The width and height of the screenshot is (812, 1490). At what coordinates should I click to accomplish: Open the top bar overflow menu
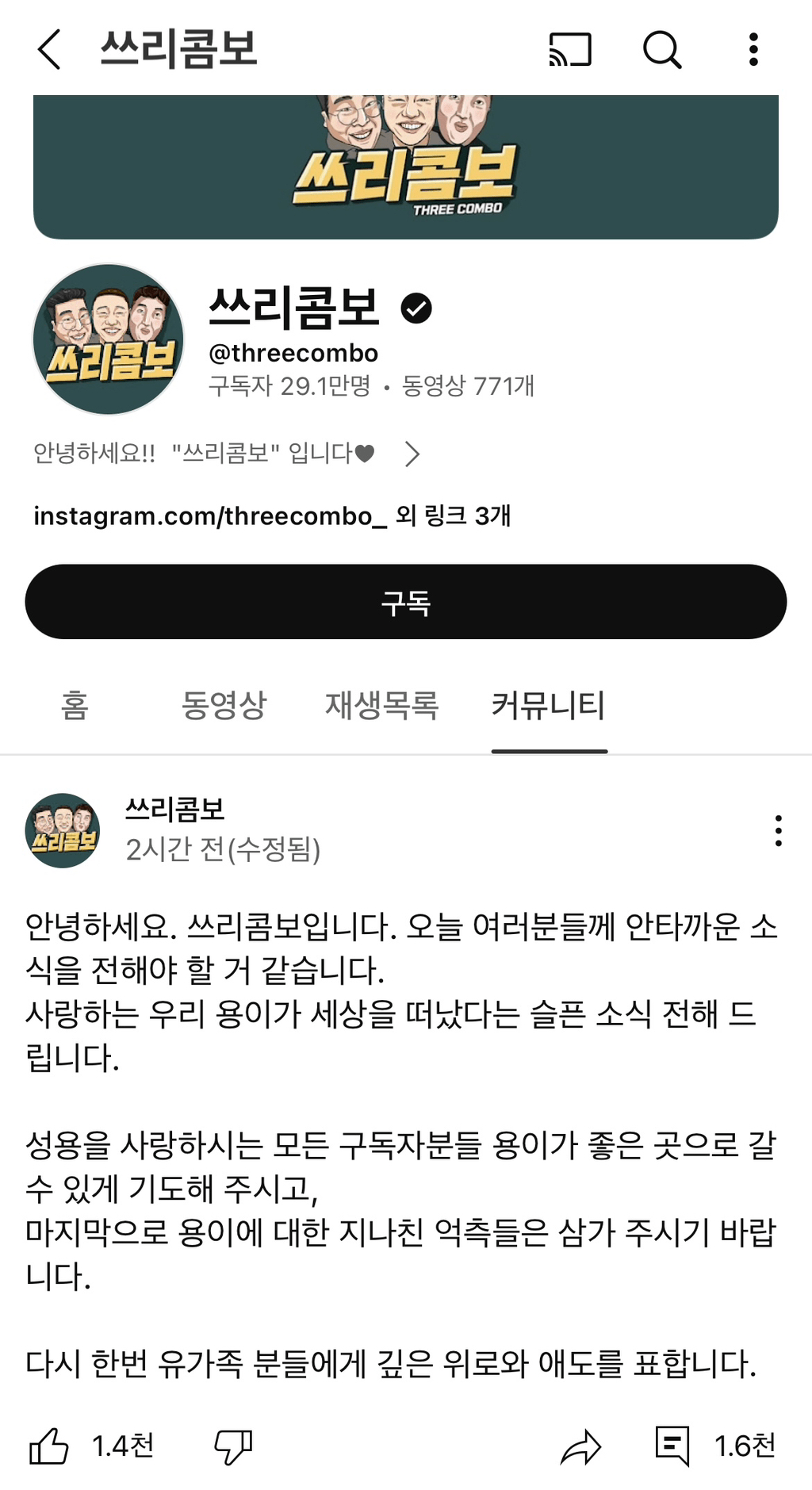pyautogui.click(x=753, y=49)
